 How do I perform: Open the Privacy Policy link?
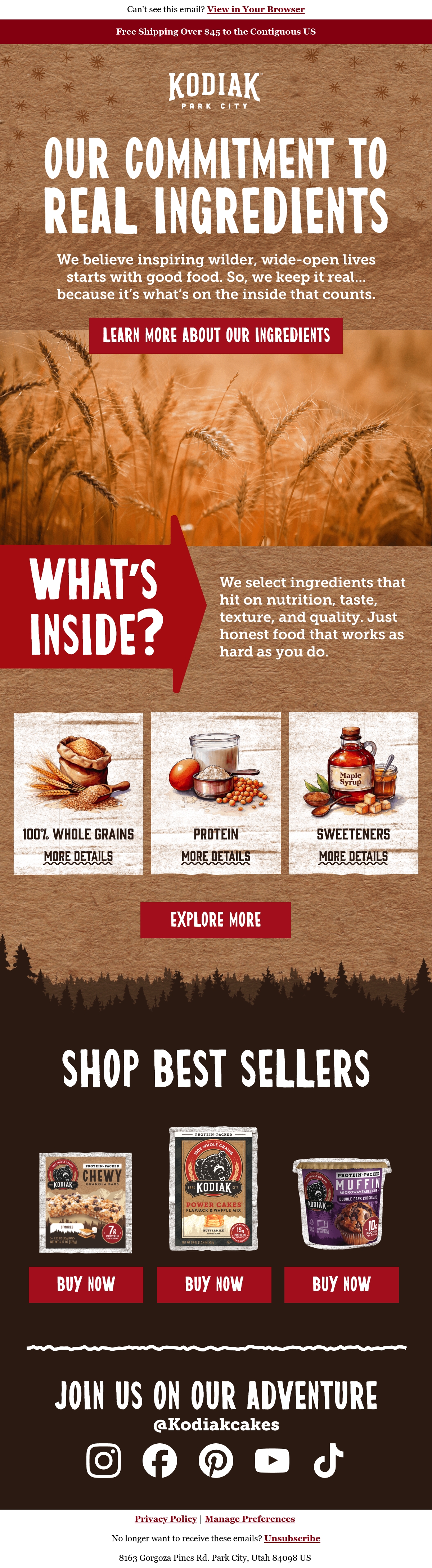pos(166,1519)
